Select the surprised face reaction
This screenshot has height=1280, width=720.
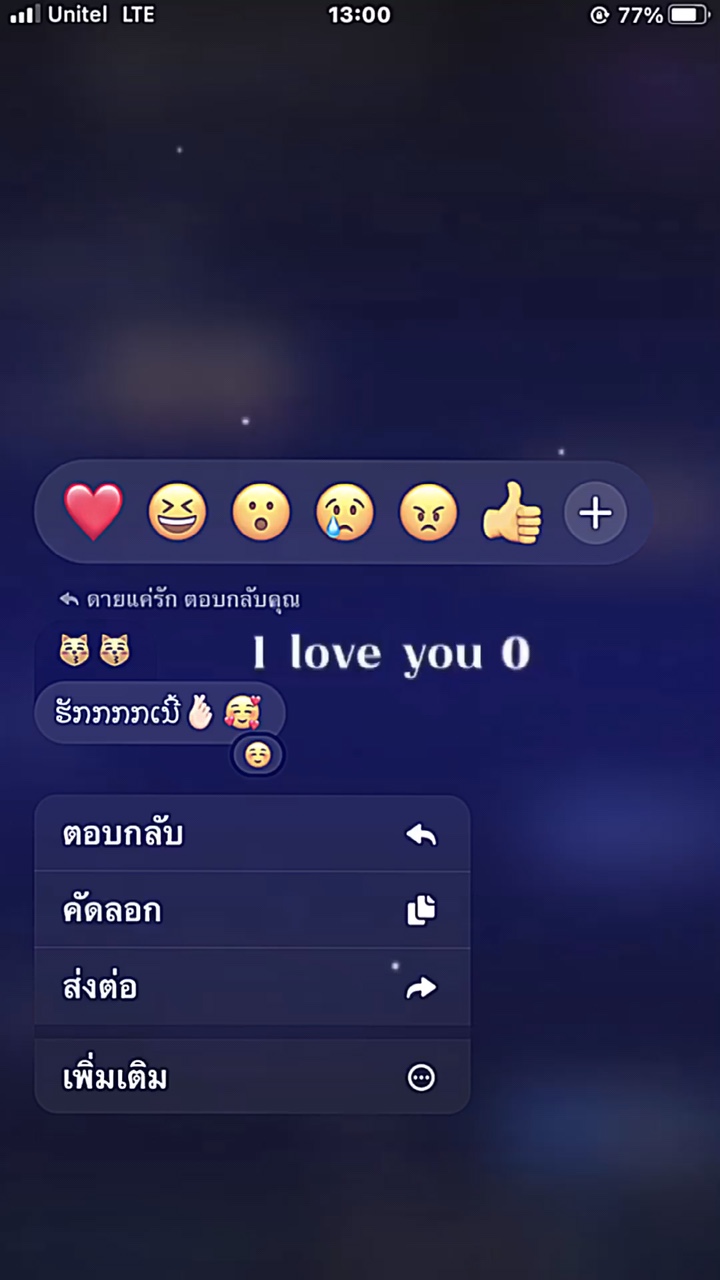(x=261, y=512)
